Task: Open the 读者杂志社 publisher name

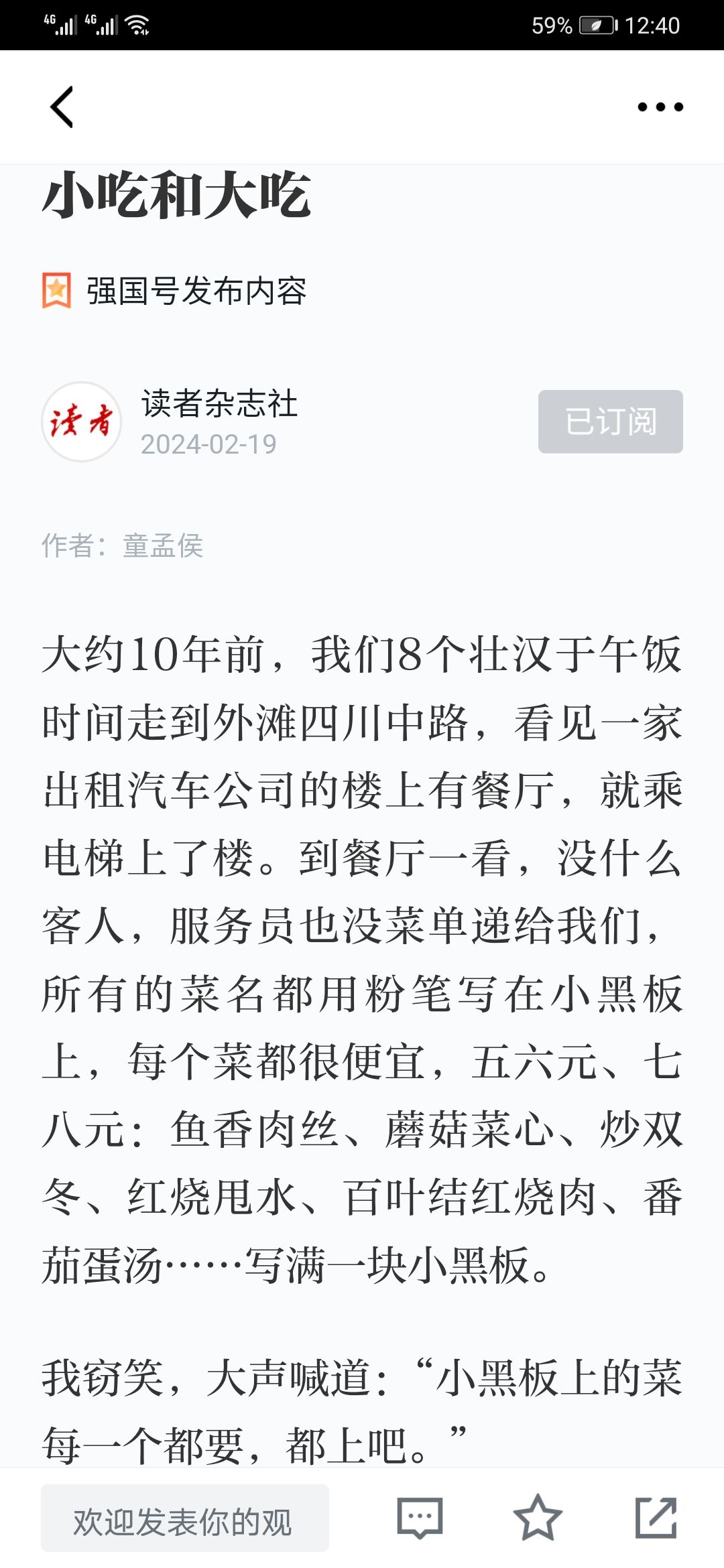Action: click(x=219, y=404)
